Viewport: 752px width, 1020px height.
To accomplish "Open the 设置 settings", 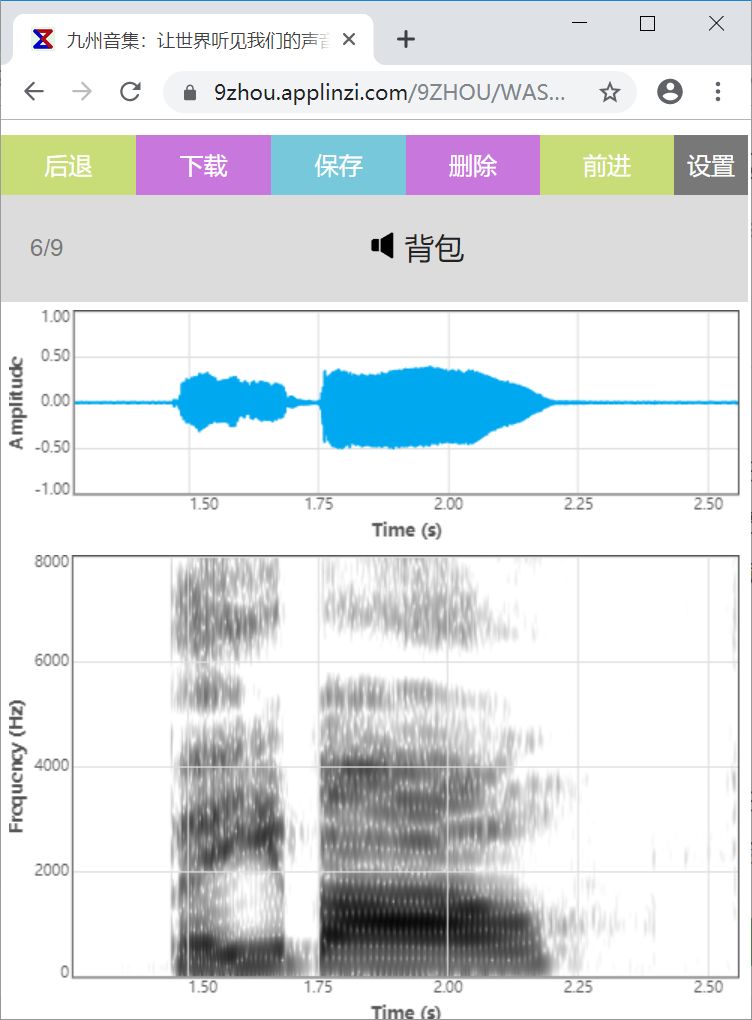I will [712, 166].
